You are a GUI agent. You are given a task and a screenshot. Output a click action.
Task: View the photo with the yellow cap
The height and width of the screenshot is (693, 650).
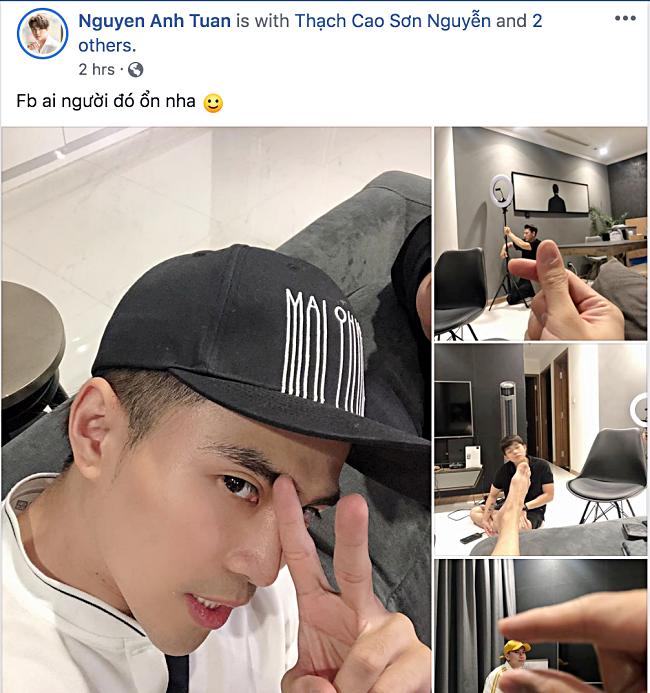coord(540,626)
